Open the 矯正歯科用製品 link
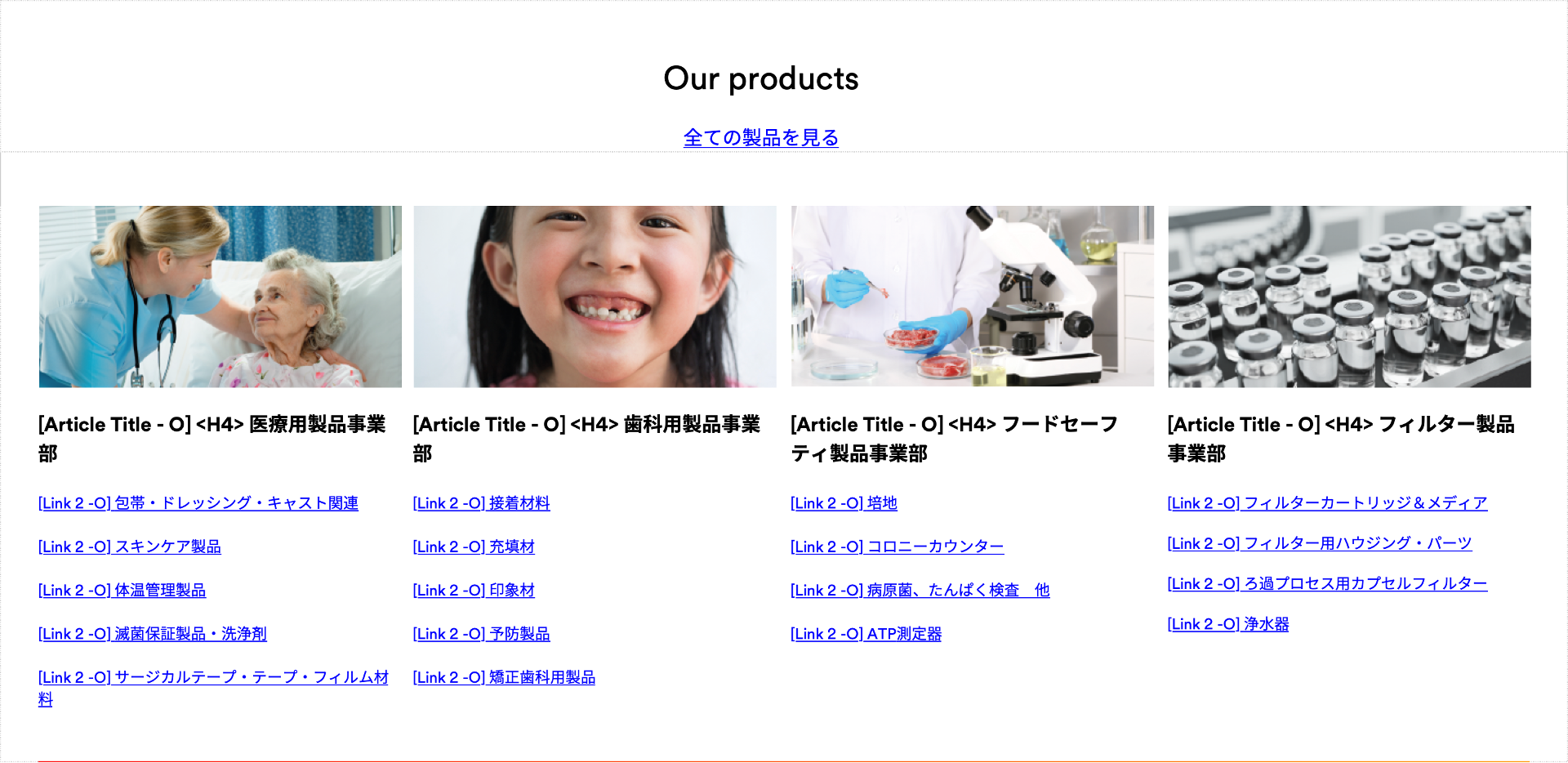The width and height of the screenshot is (1568, 763). (504, 677)
